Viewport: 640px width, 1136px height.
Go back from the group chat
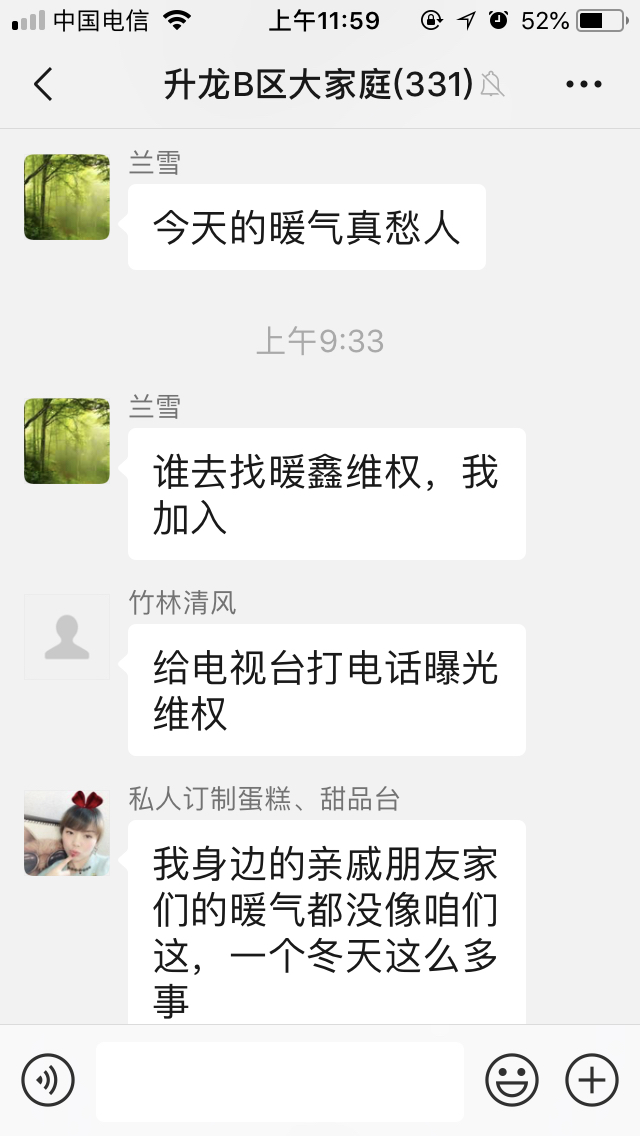[x=42, y=85]
